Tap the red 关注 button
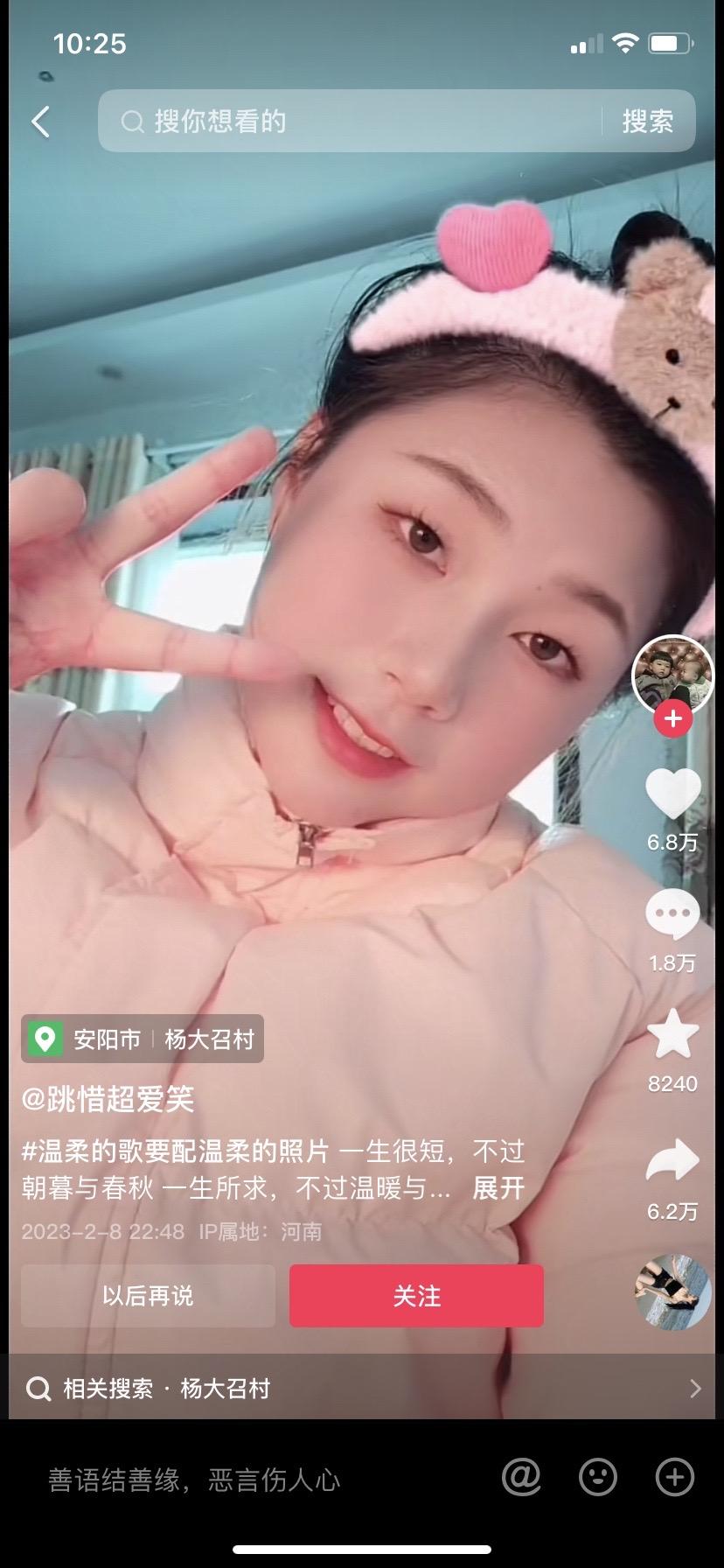Viewport: 724px width, 1568px height. coord(416,1295)
